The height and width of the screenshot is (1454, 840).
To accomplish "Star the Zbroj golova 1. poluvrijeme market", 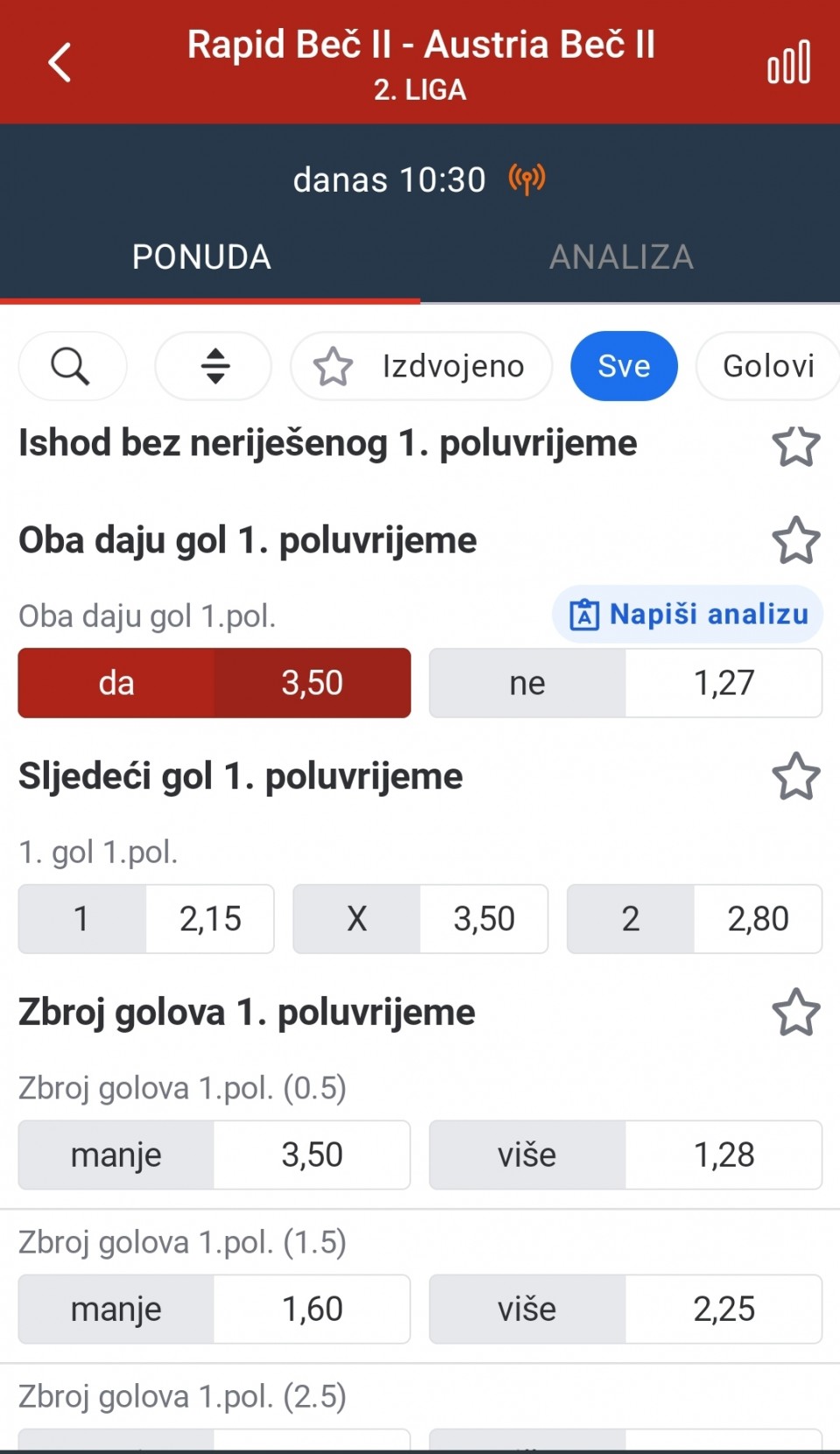I will point(795,1013).
